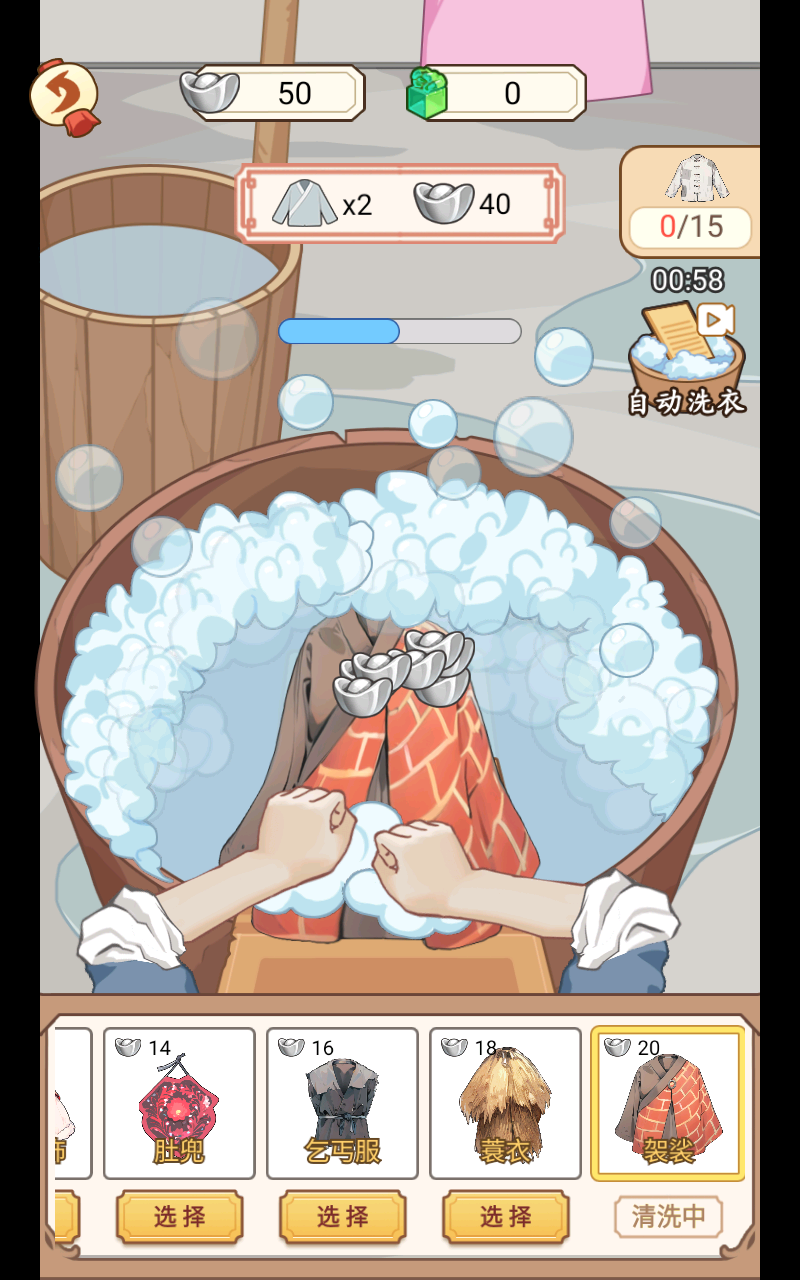The width and height of the screenshot is (800, 1280).
Task: Choose the 蓑衣 garment with 选择
Action: (506, 1217)
